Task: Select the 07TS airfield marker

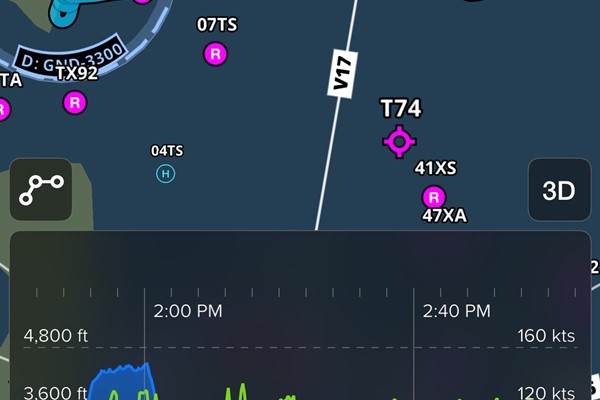Action: tap(215, 54)
